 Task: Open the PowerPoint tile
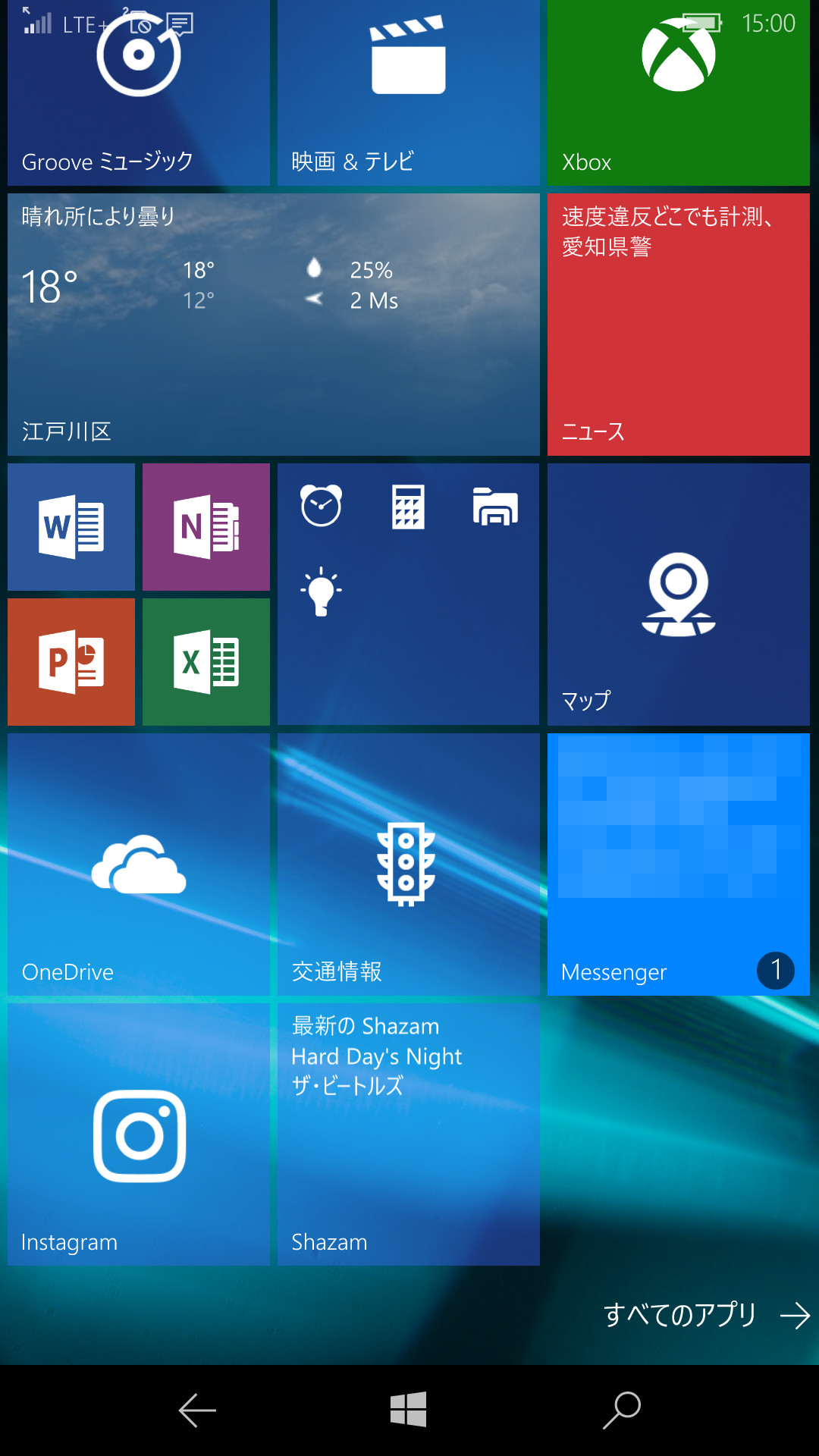[71, 662]
